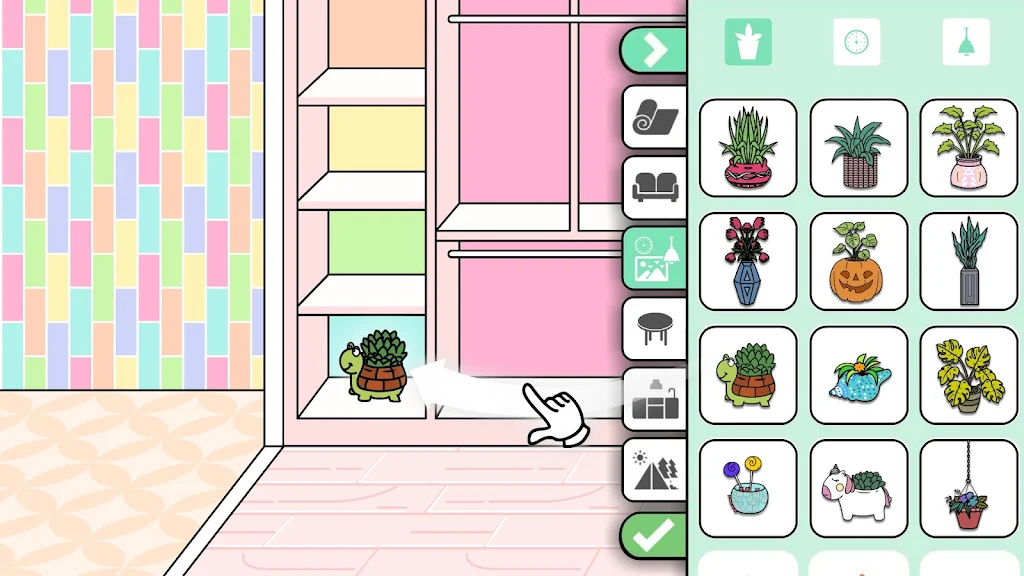Screen dimensions: 1024x576
Task: Confirm the design with the checkmark button
Action: click(x=655, y=535)
